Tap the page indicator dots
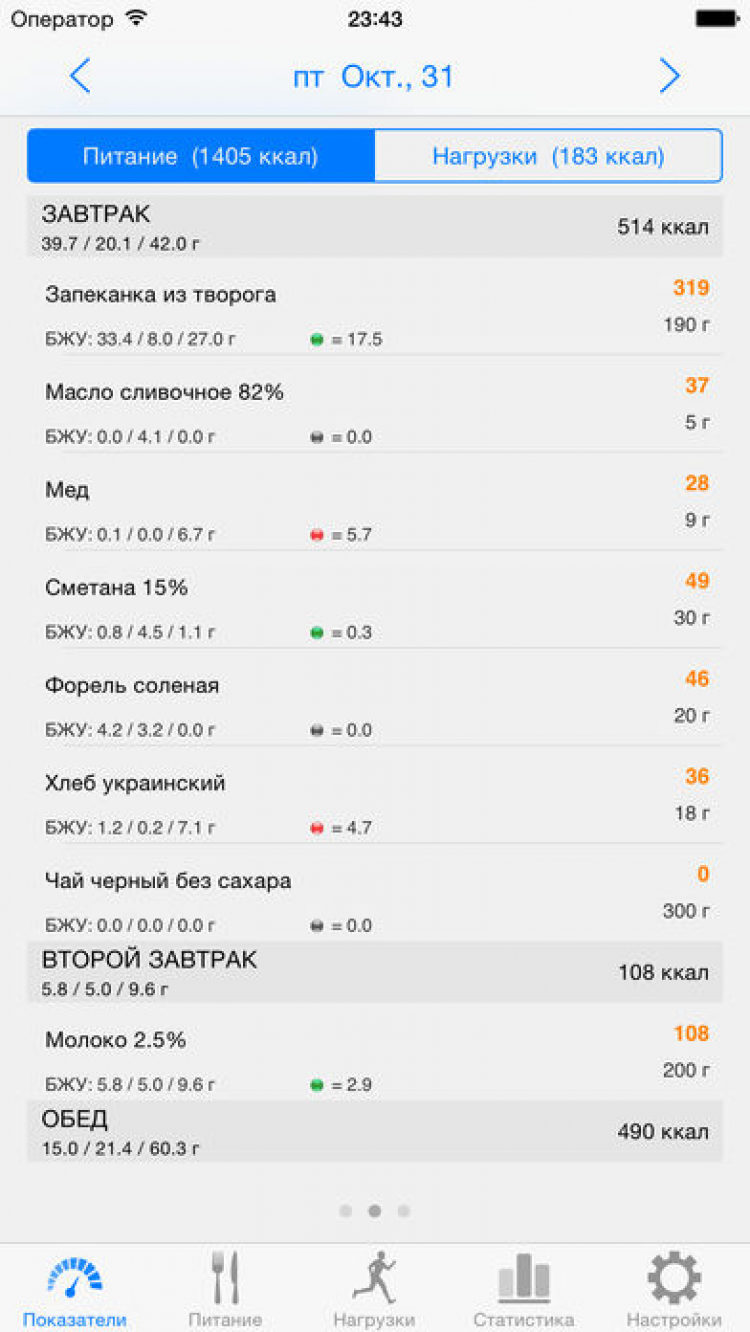The image size is (750, 1332). click(x=375, y=1211)
